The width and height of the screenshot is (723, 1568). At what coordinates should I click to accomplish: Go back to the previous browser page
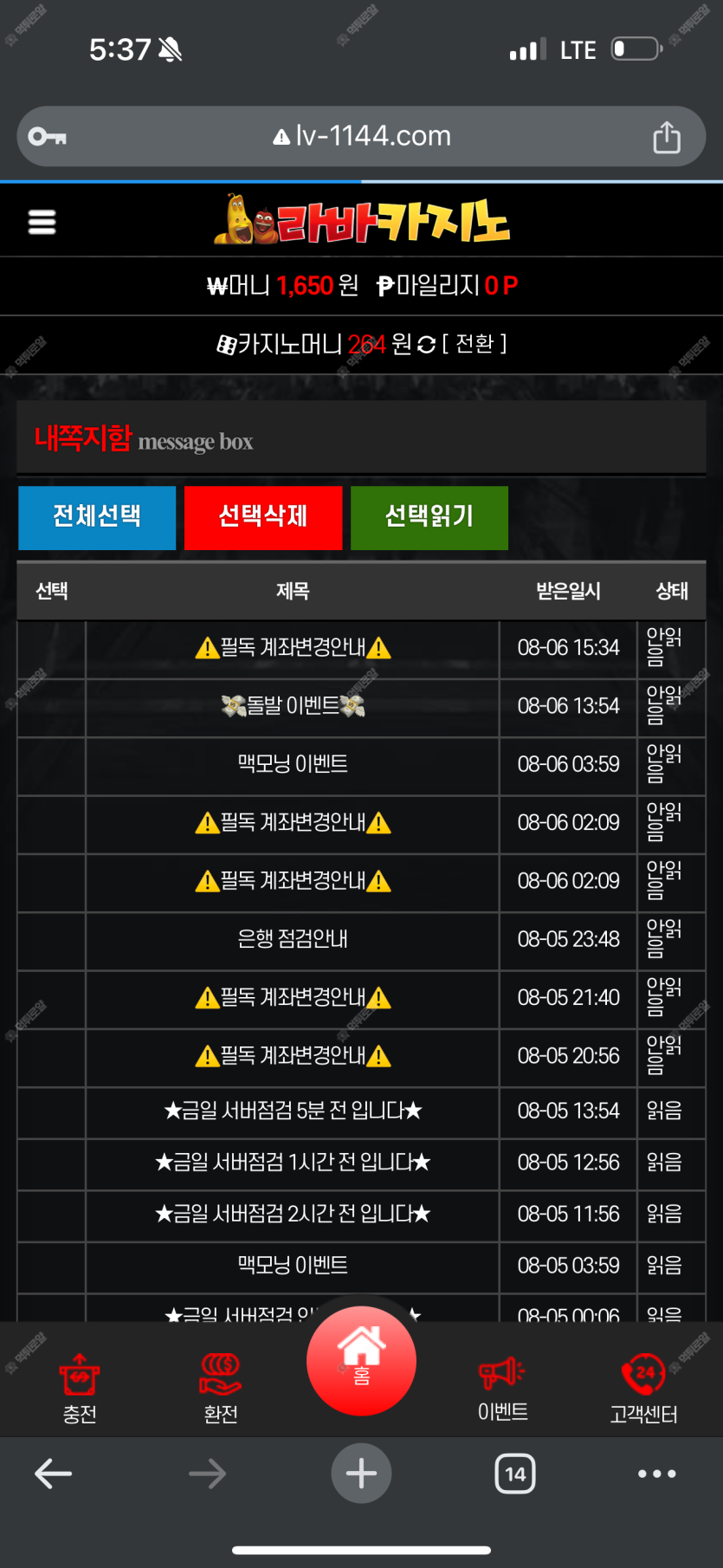[53, 1474]
